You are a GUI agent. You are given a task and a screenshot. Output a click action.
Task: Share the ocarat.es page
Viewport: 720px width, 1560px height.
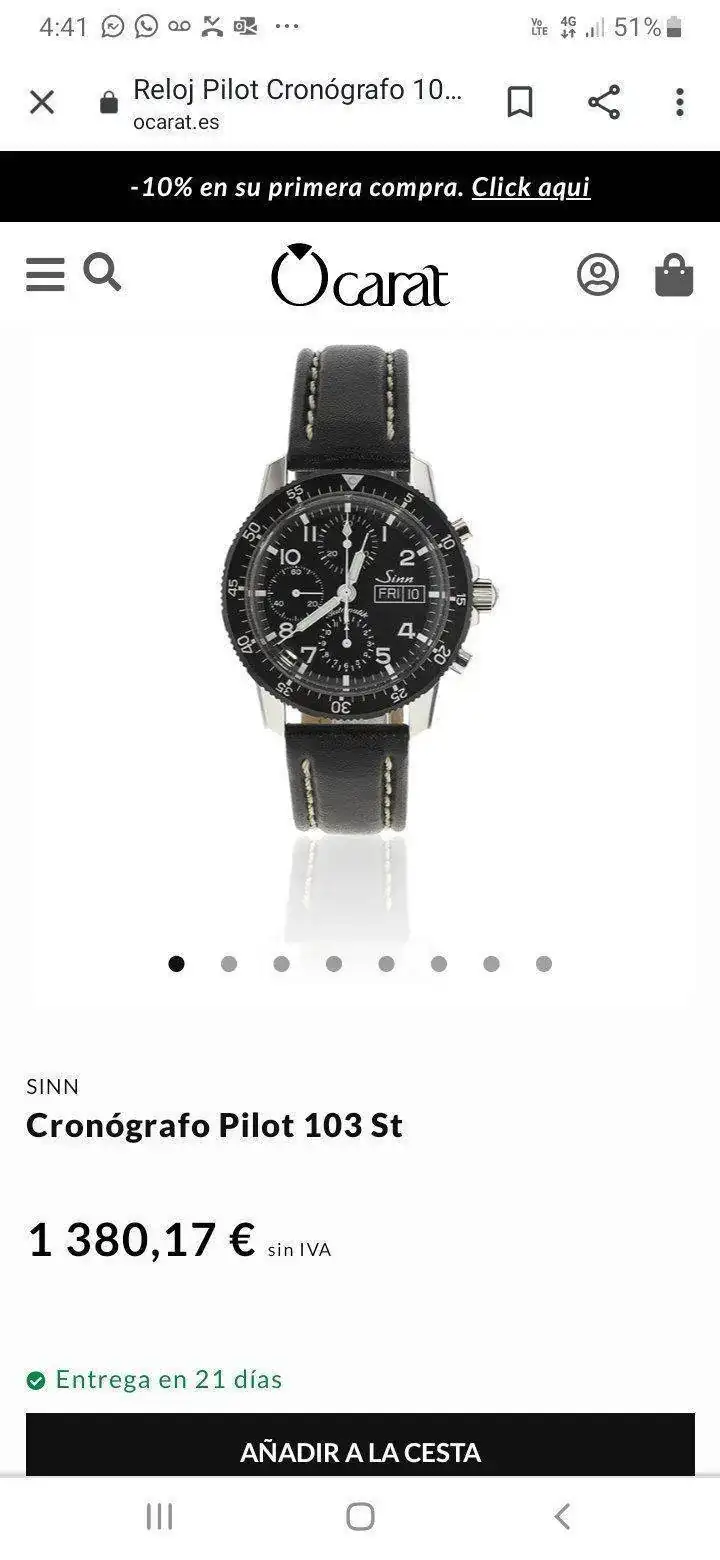(603, 102)
